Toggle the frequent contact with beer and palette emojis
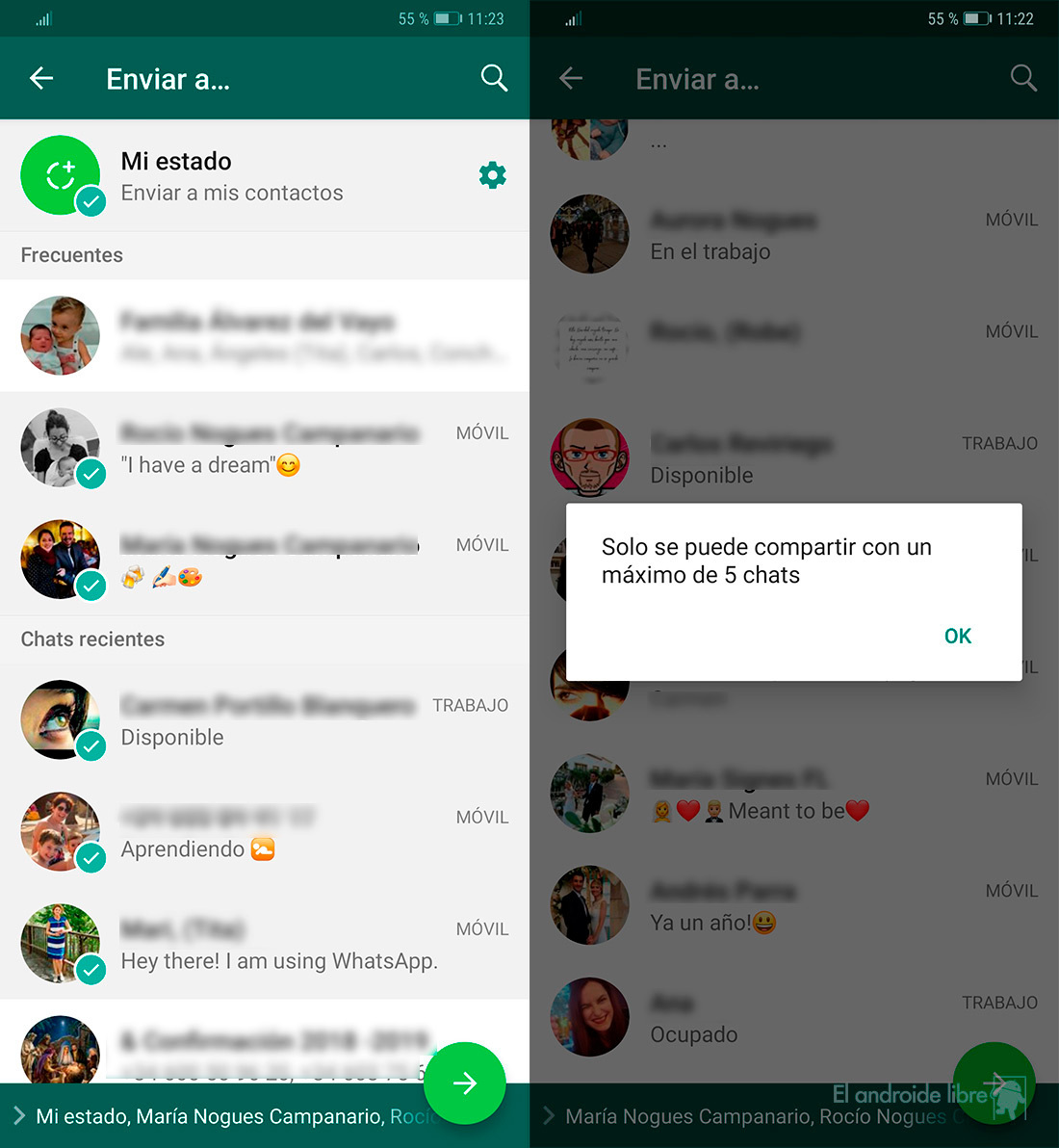1059x1148 pixels. [x=264, y=560]
